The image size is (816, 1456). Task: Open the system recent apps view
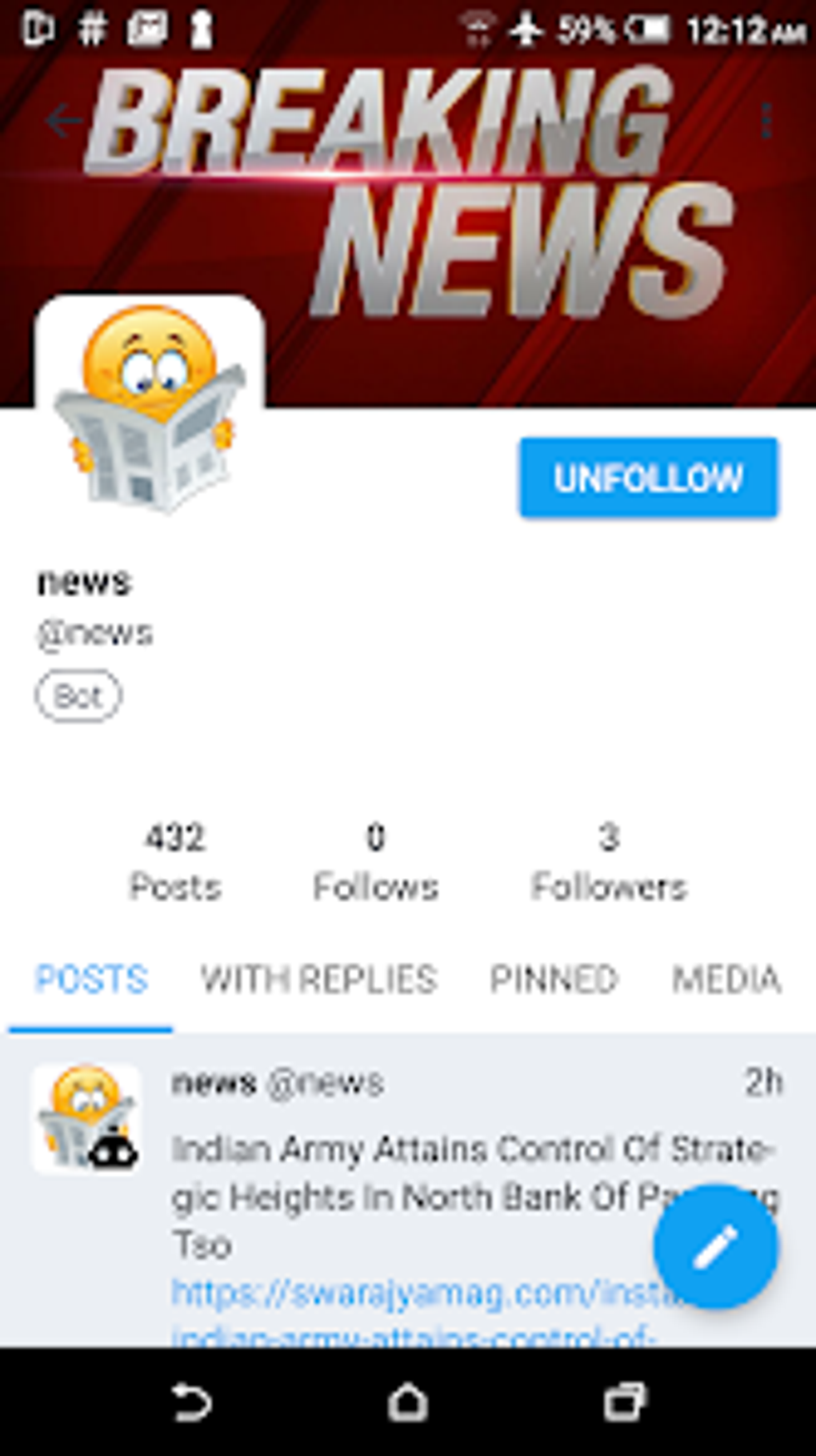pos(625,1402)
